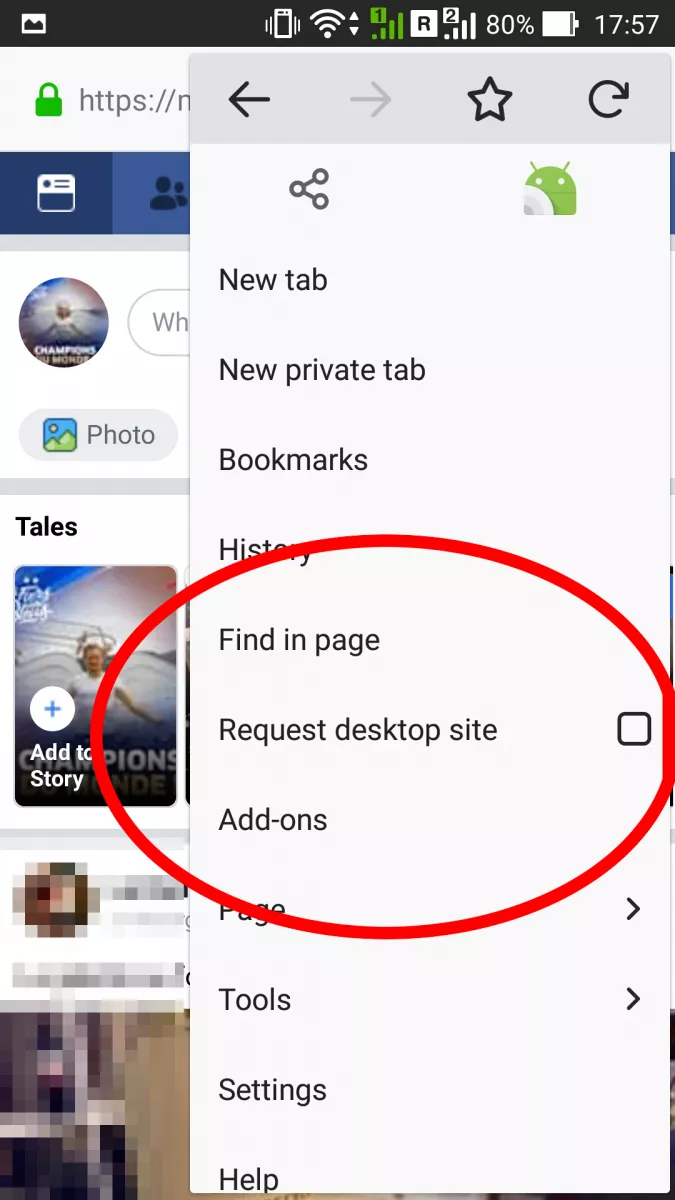Open the profile picture beside the post box
This screenshot has height=1200, width=675.
pos(64,323)
